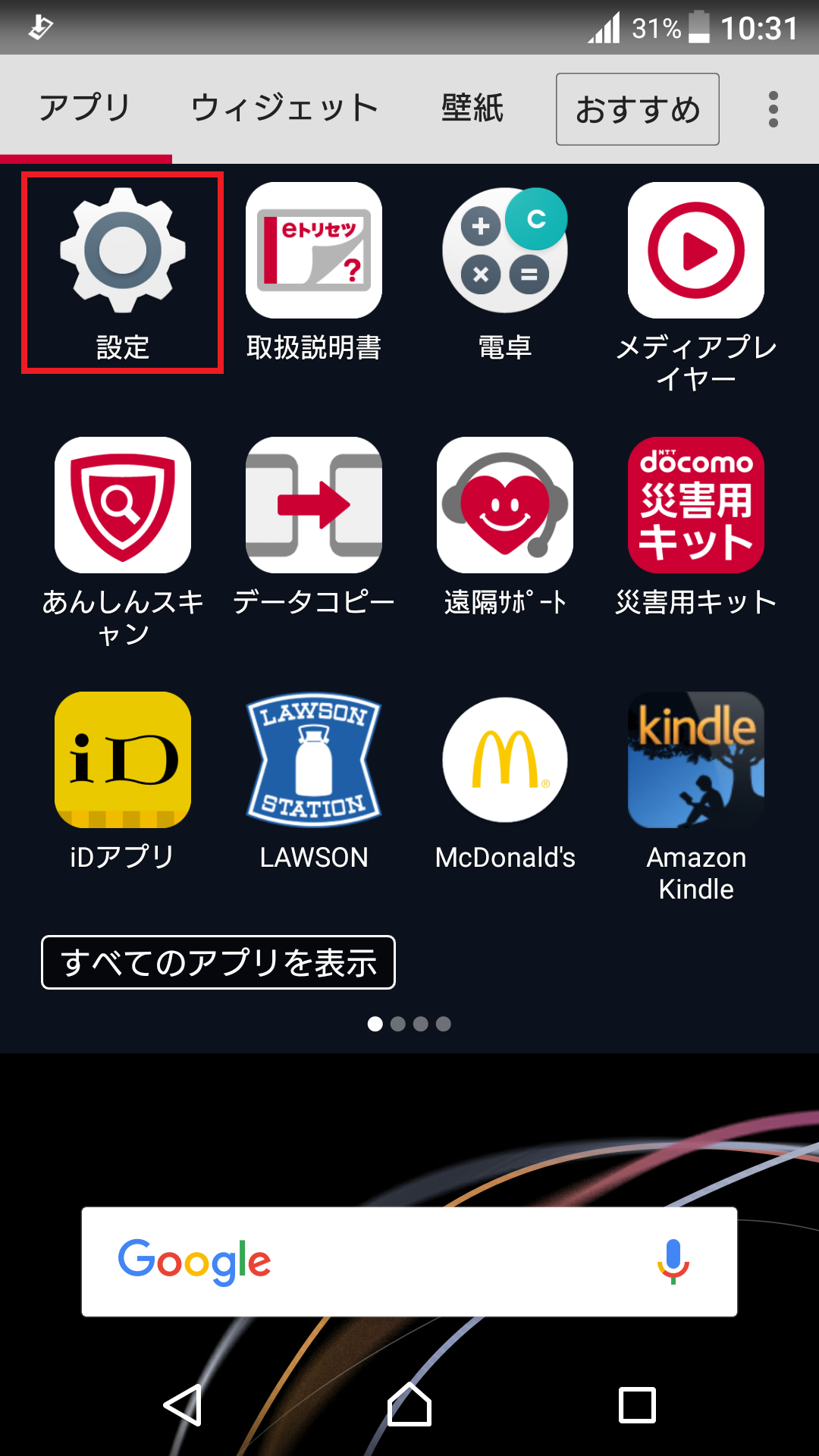Screen dimensions: 819x1456
Task: Switch to the ウィジェット tab
Action: point(284,108)
